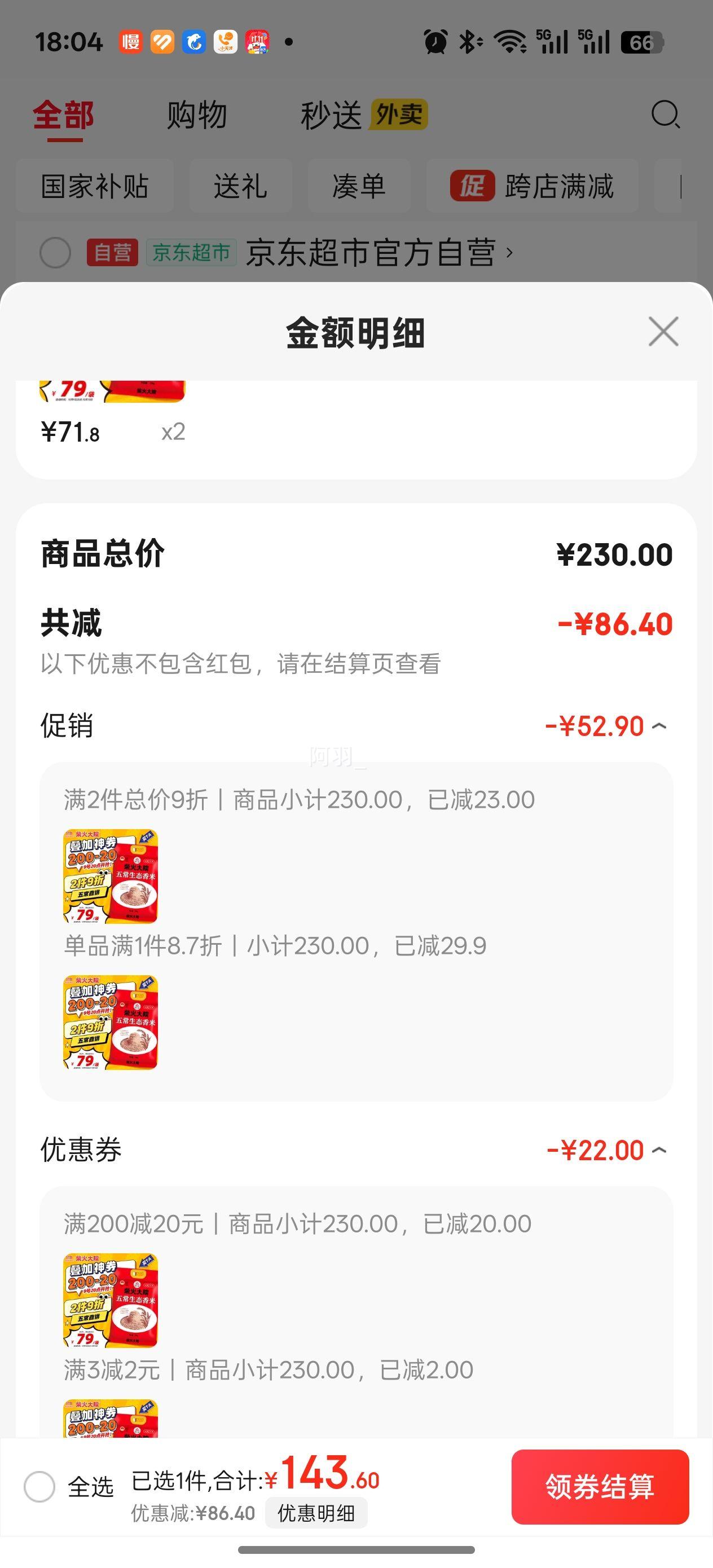Filter by 国家补贴 chip
The width and height of the screenshot is (713, 1568).
point(95,186)
